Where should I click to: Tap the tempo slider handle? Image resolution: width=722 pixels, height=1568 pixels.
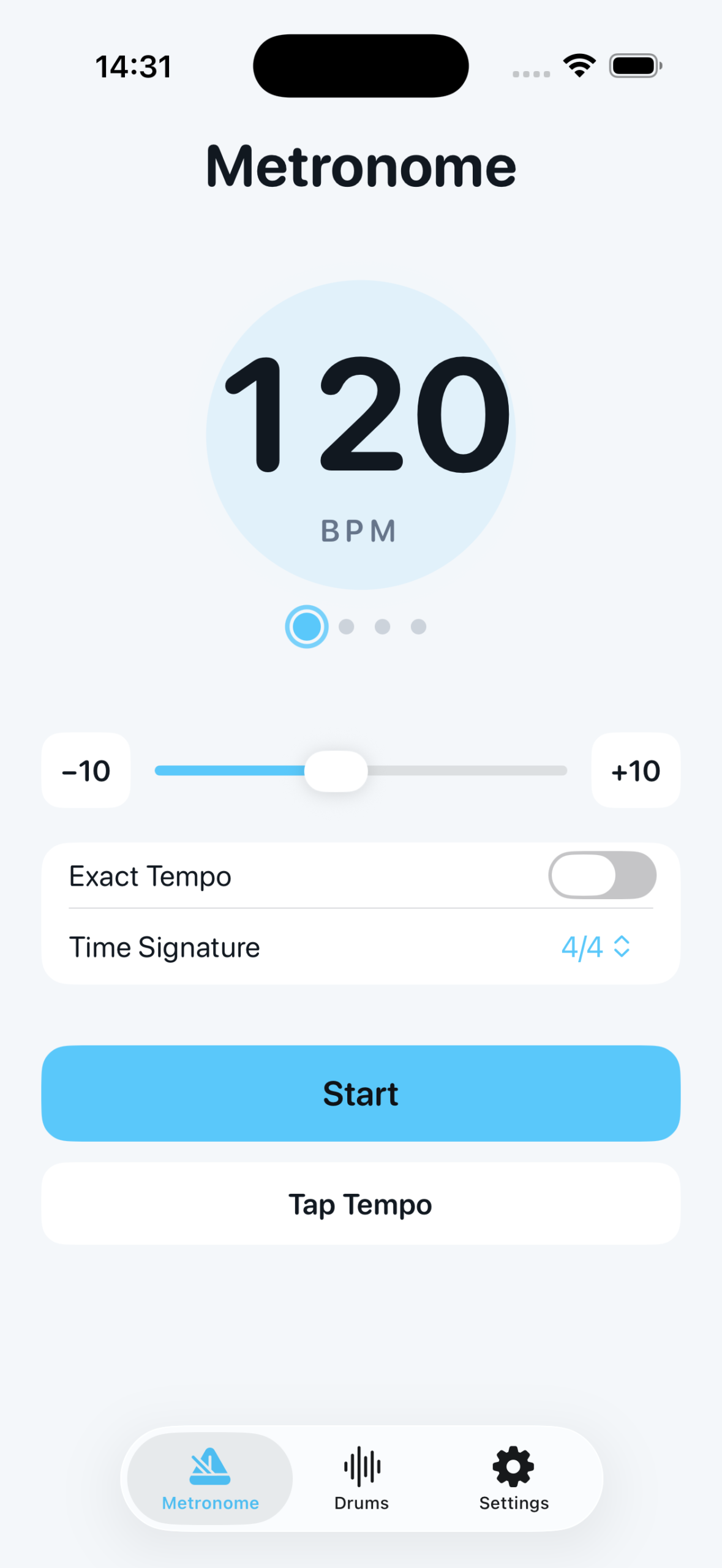coord(336,771)
